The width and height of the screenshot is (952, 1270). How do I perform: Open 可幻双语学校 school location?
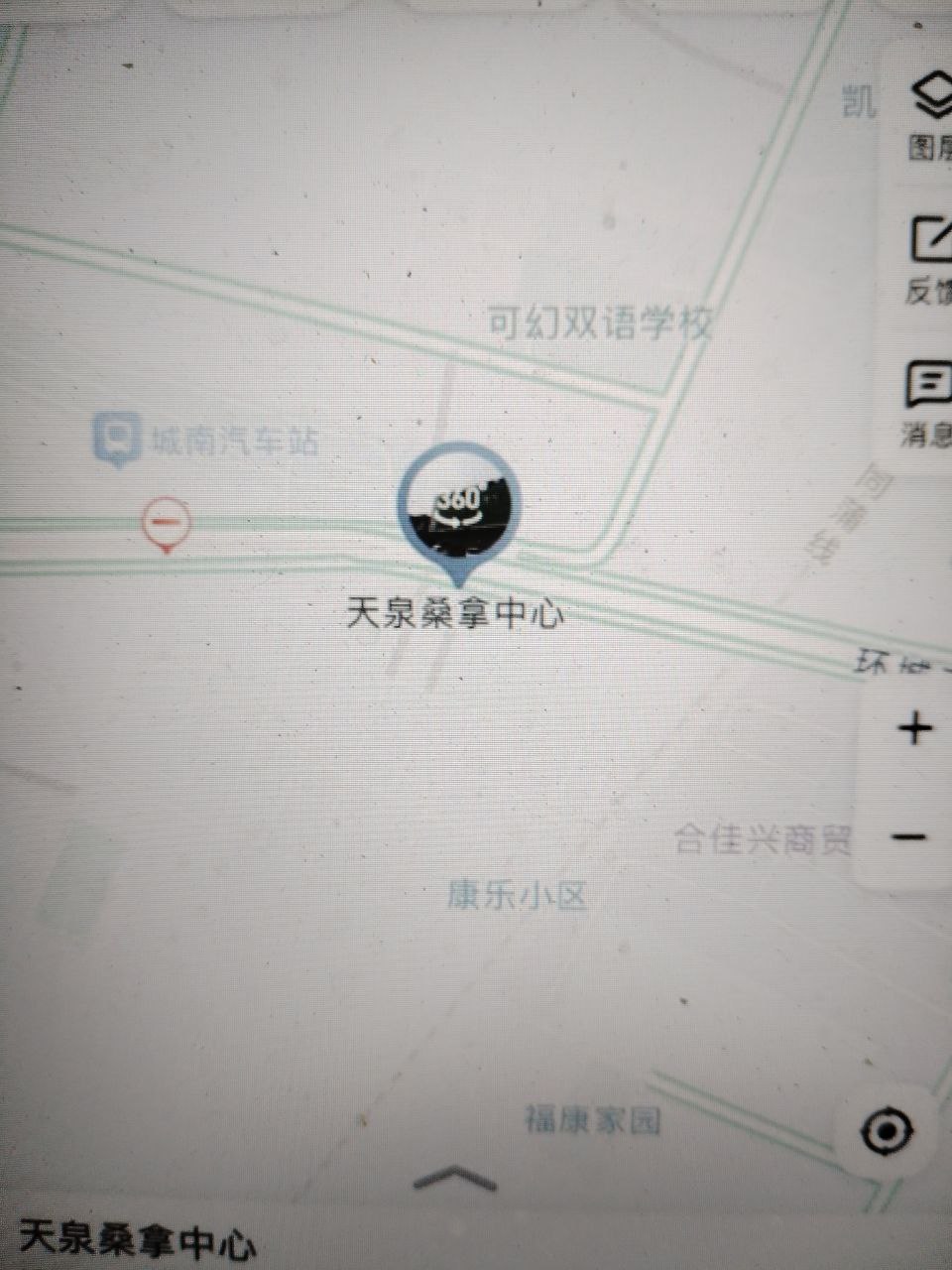click(600, 319)
